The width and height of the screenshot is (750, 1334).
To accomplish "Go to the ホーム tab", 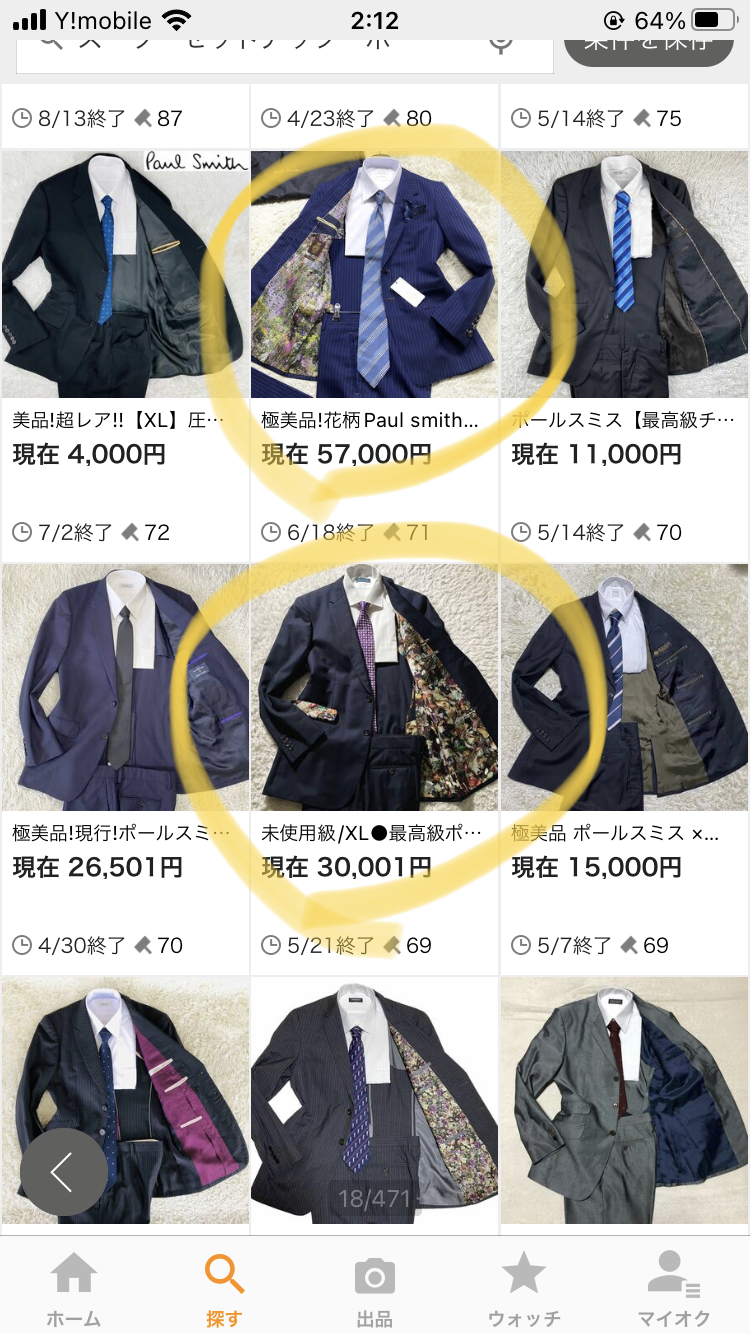I will [74, 1289].
